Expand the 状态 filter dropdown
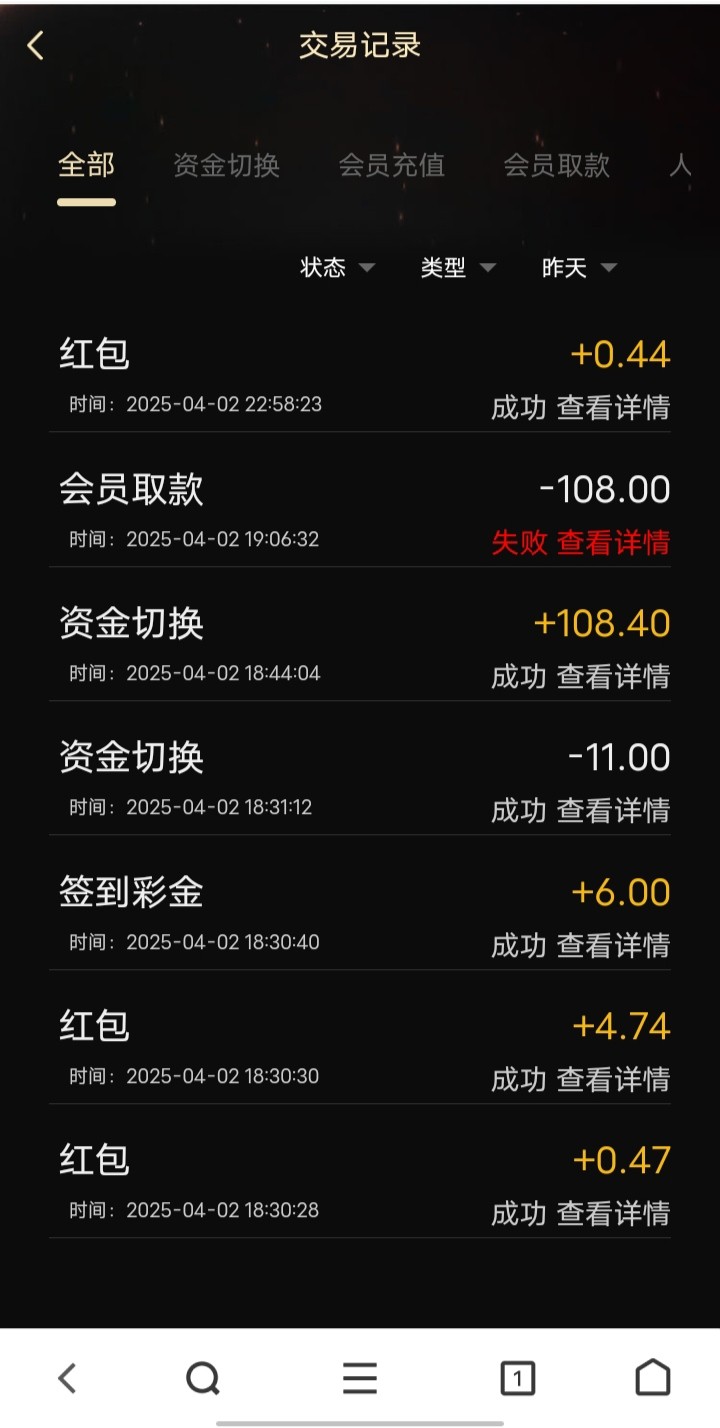The height and width of the screenshot is (1428, 720). click(x=337, y=268)
